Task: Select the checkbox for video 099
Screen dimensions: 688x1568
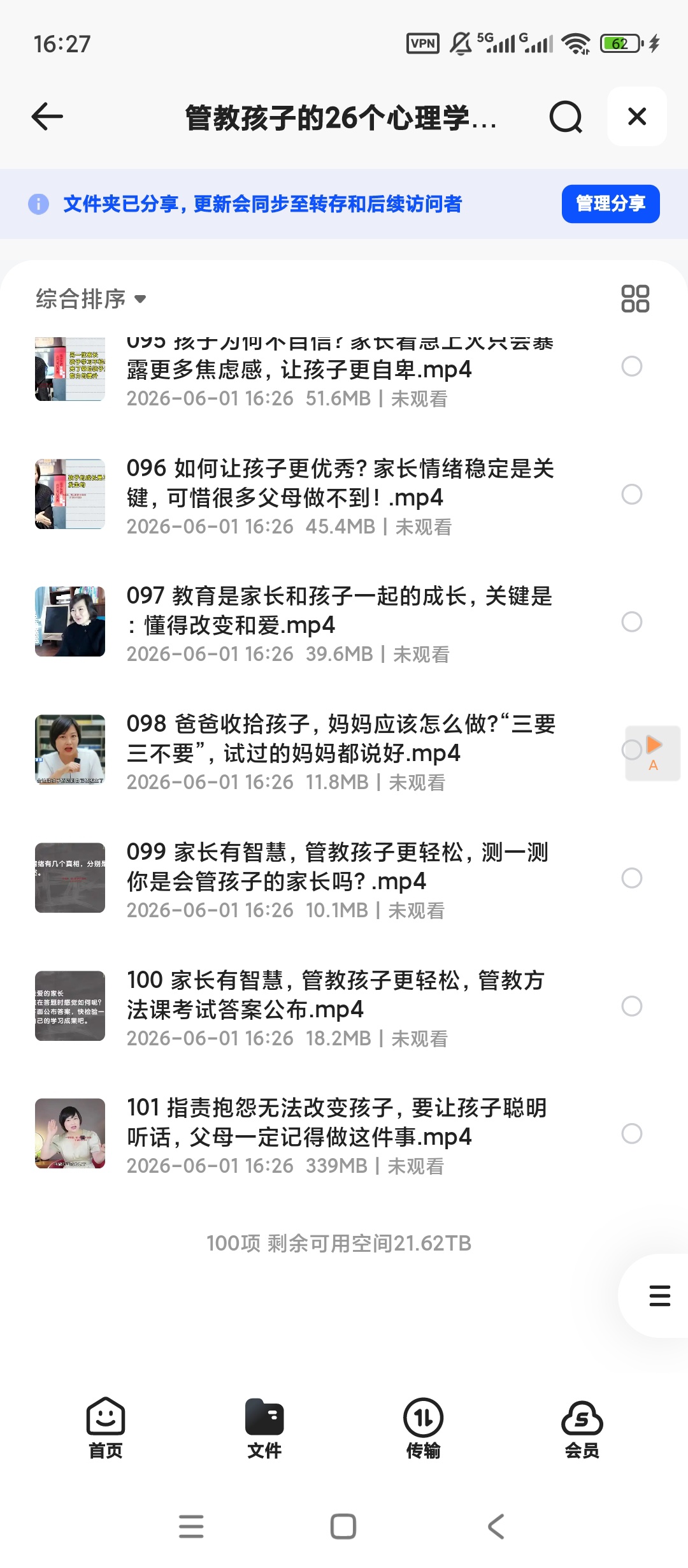Action: pyautogui.click(x=632, y=878)
